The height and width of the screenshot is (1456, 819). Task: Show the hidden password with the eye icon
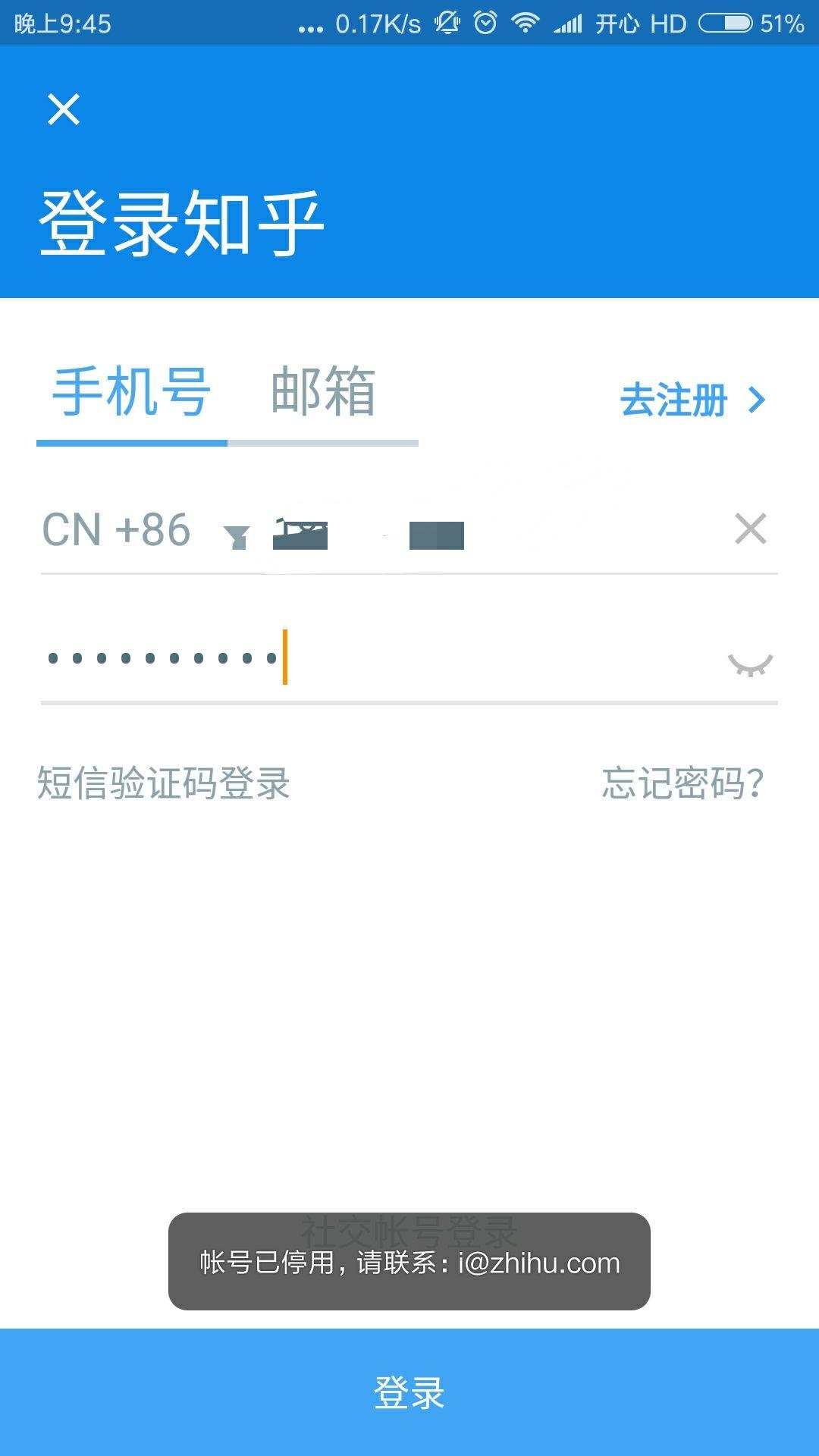coord(750,664)
